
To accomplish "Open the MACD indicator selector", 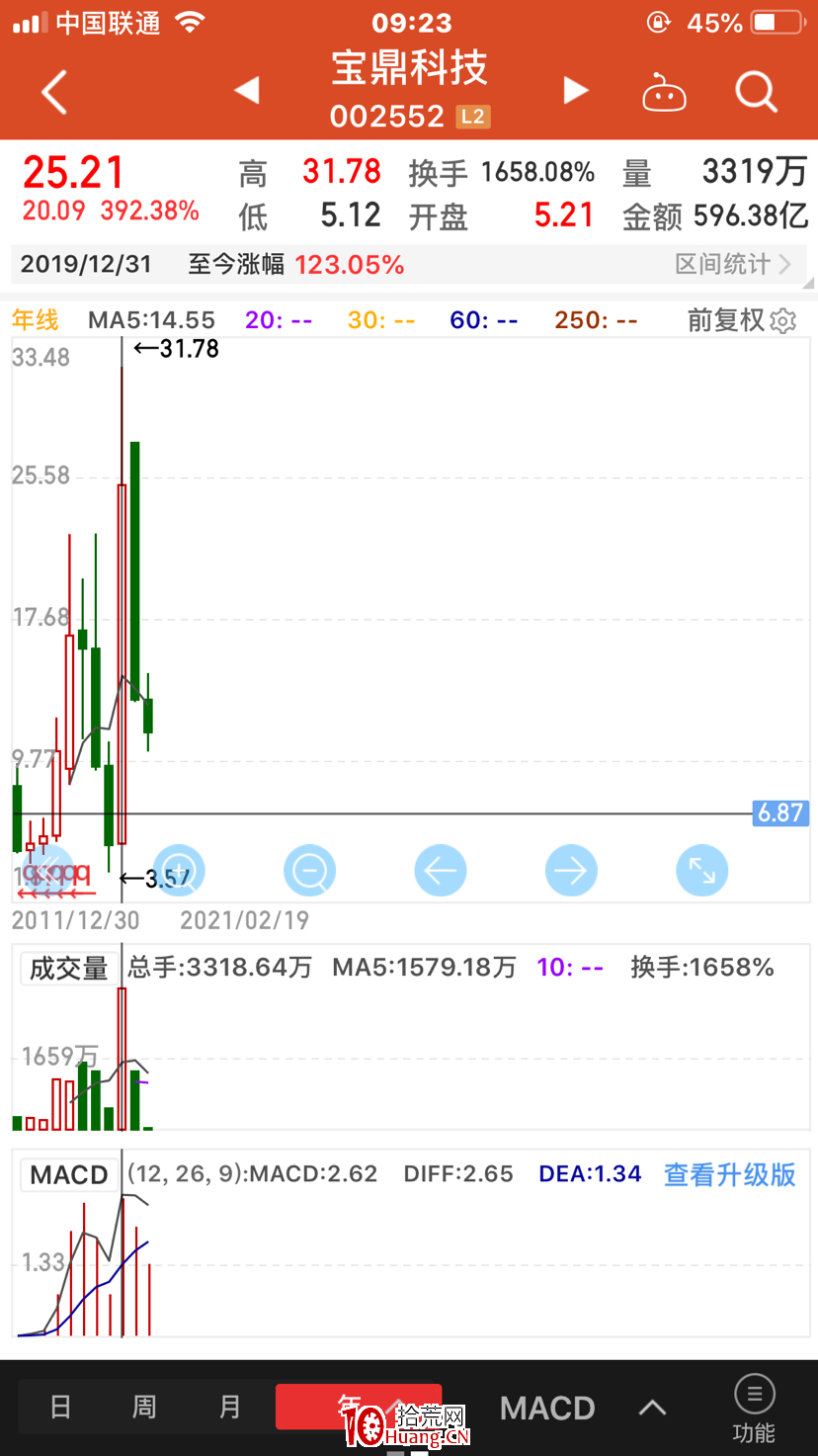I will [546, 1408].
